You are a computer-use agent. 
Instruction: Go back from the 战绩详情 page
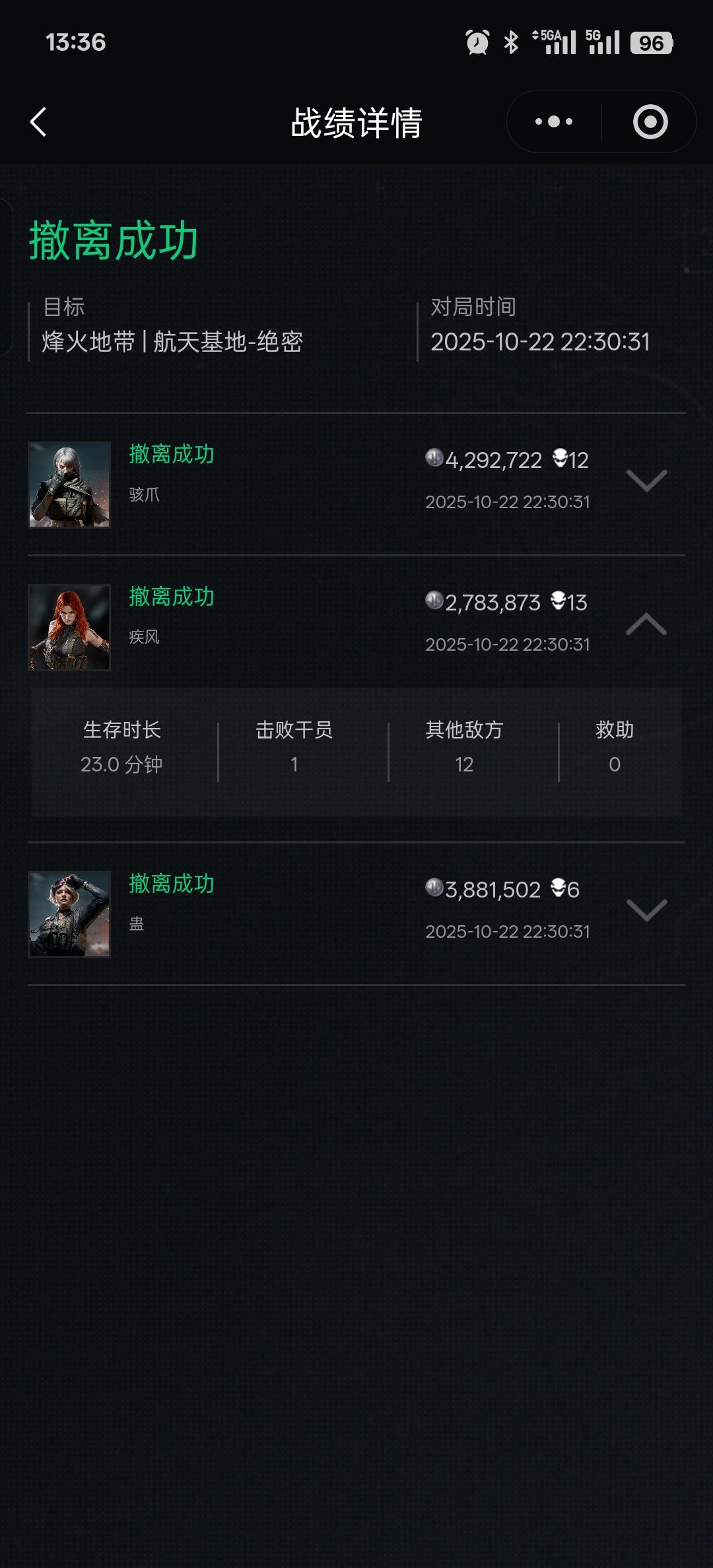point(38,122)
